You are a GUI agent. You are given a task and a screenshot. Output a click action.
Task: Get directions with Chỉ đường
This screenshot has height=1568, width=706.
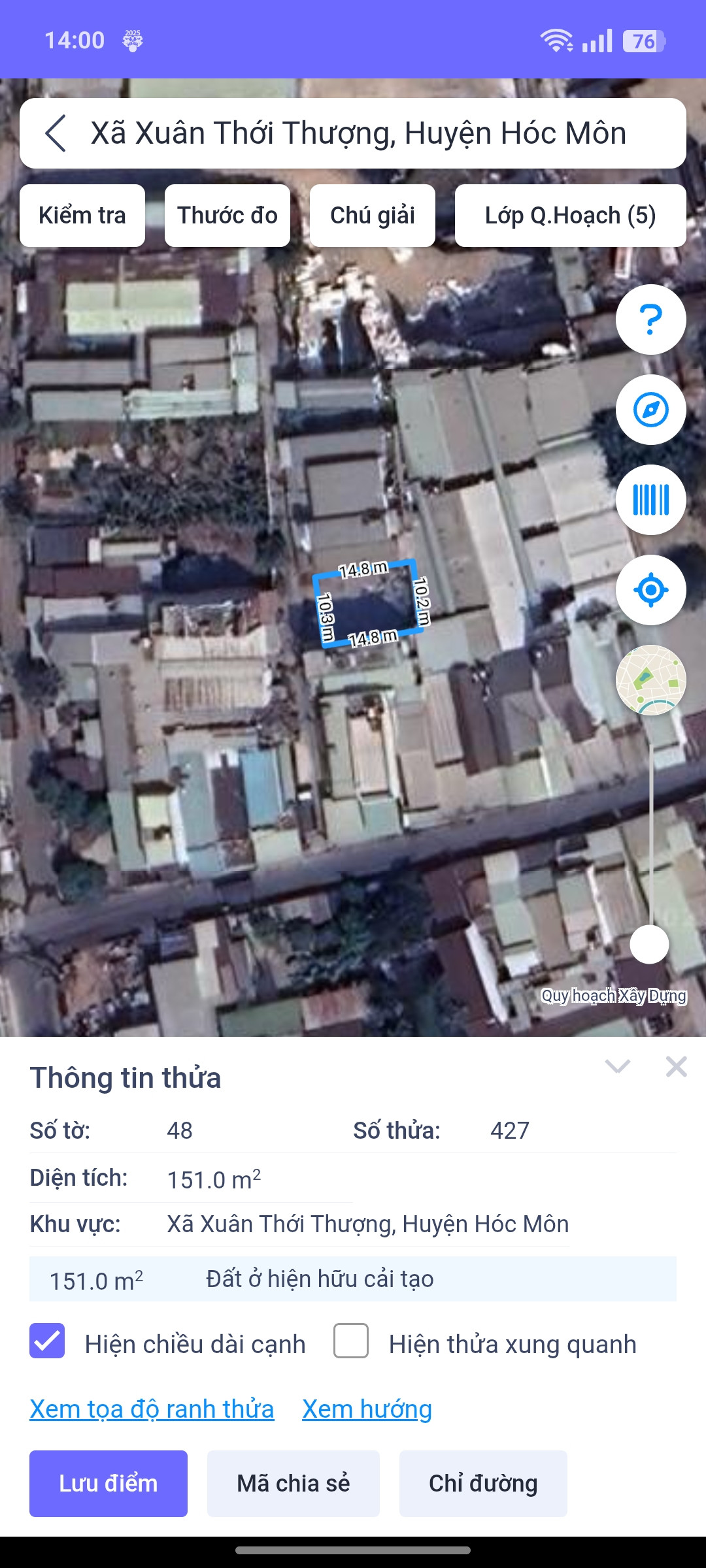click(x=483, y=1484)
